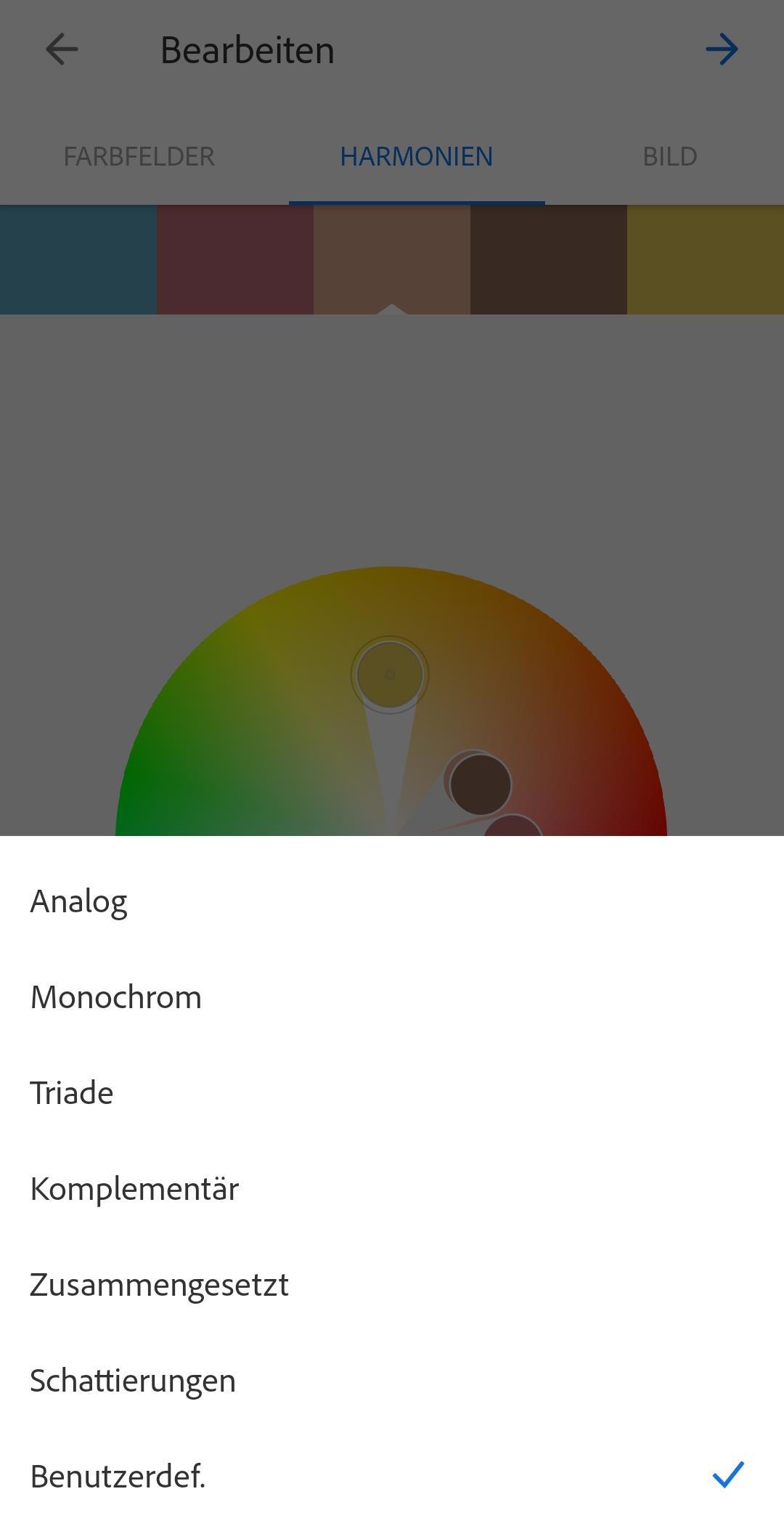Select the maroon red color swatch
This screenshot has height=1526, width=784.
click(x=234, y=259)
